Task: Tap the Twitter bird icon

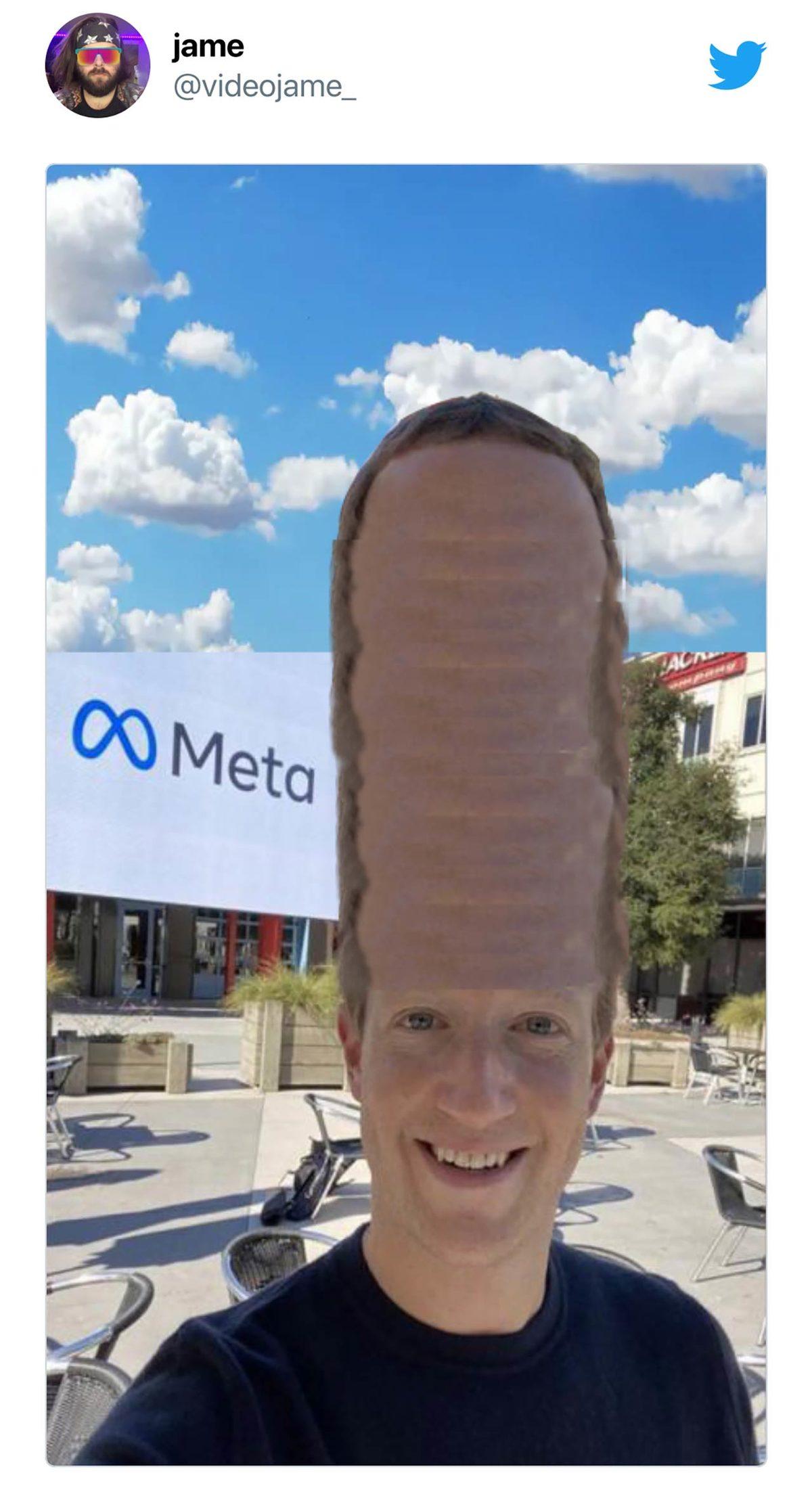Action: tap(737, 65)
